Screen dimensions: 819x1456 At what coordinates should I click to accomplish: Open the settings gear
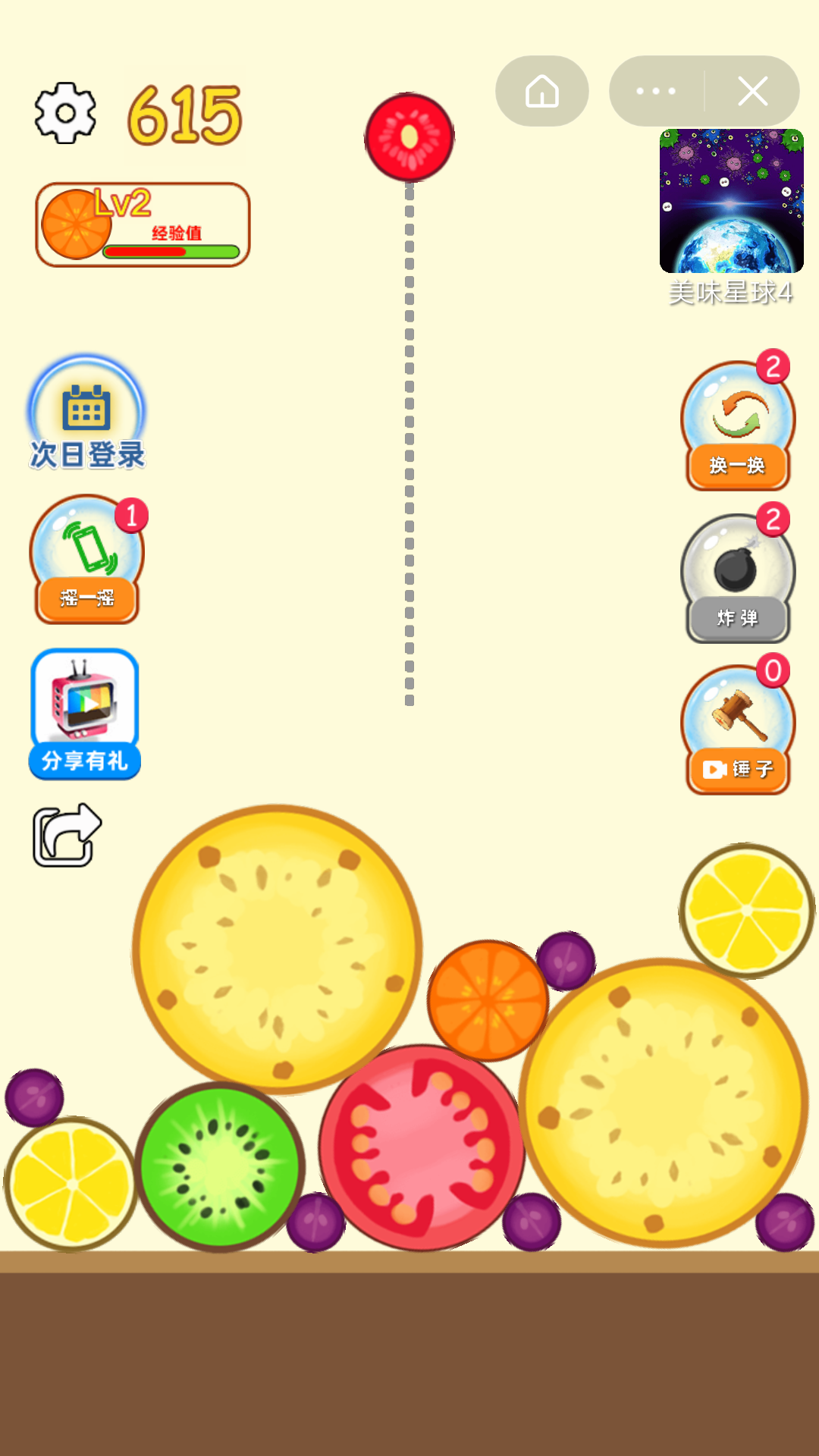pyautogui.click(x=65, y=113)
